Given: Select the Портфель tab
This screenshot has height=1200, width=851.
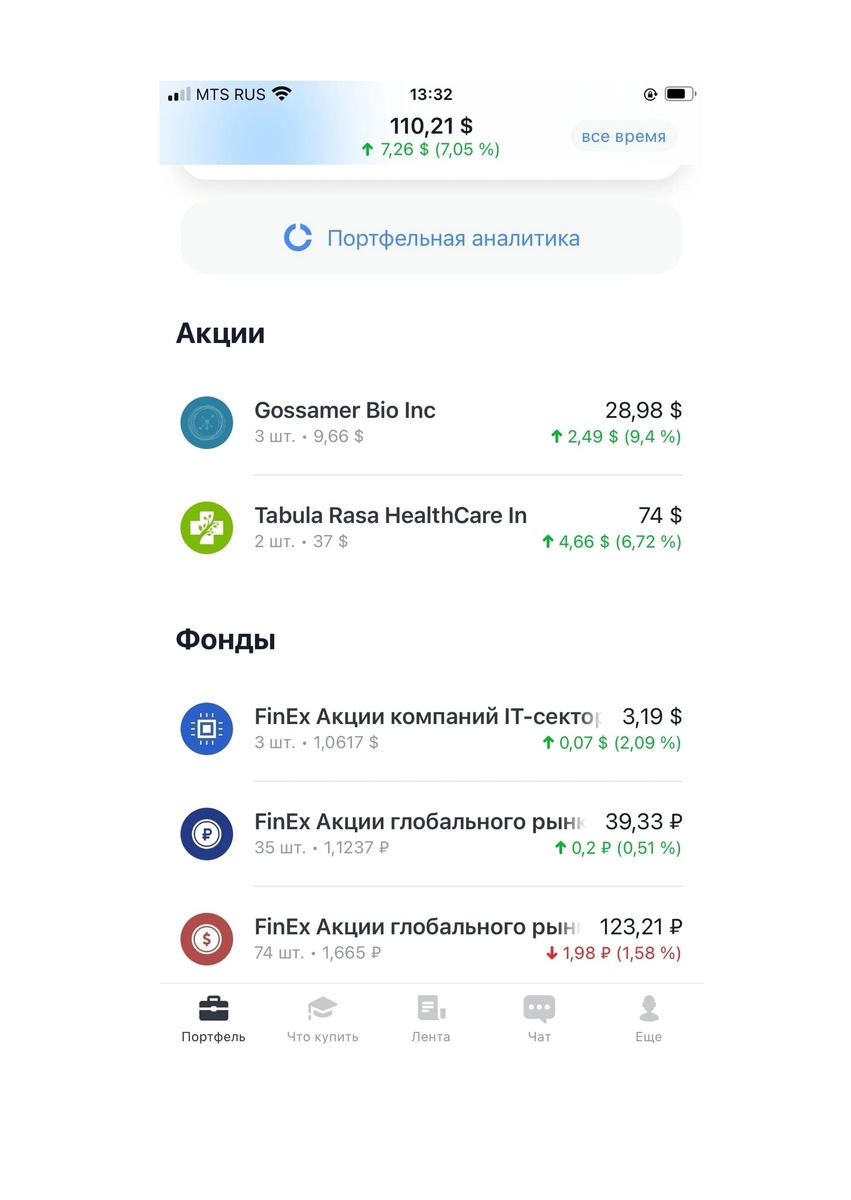Looking at the screenshot, I should [x=213, y=1019].
